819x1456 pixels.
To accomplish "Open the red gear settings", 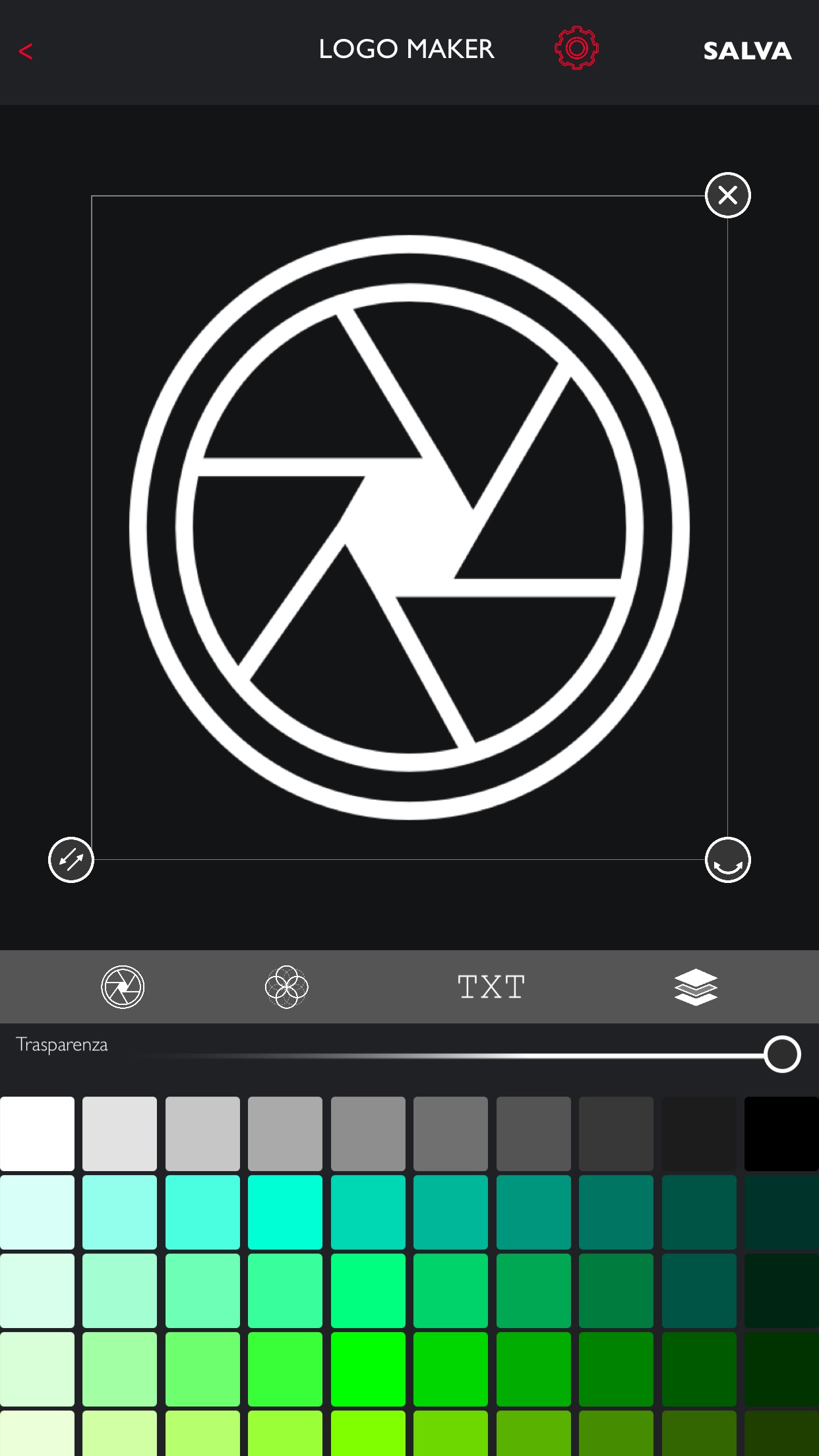I will [x=576, y=48].
